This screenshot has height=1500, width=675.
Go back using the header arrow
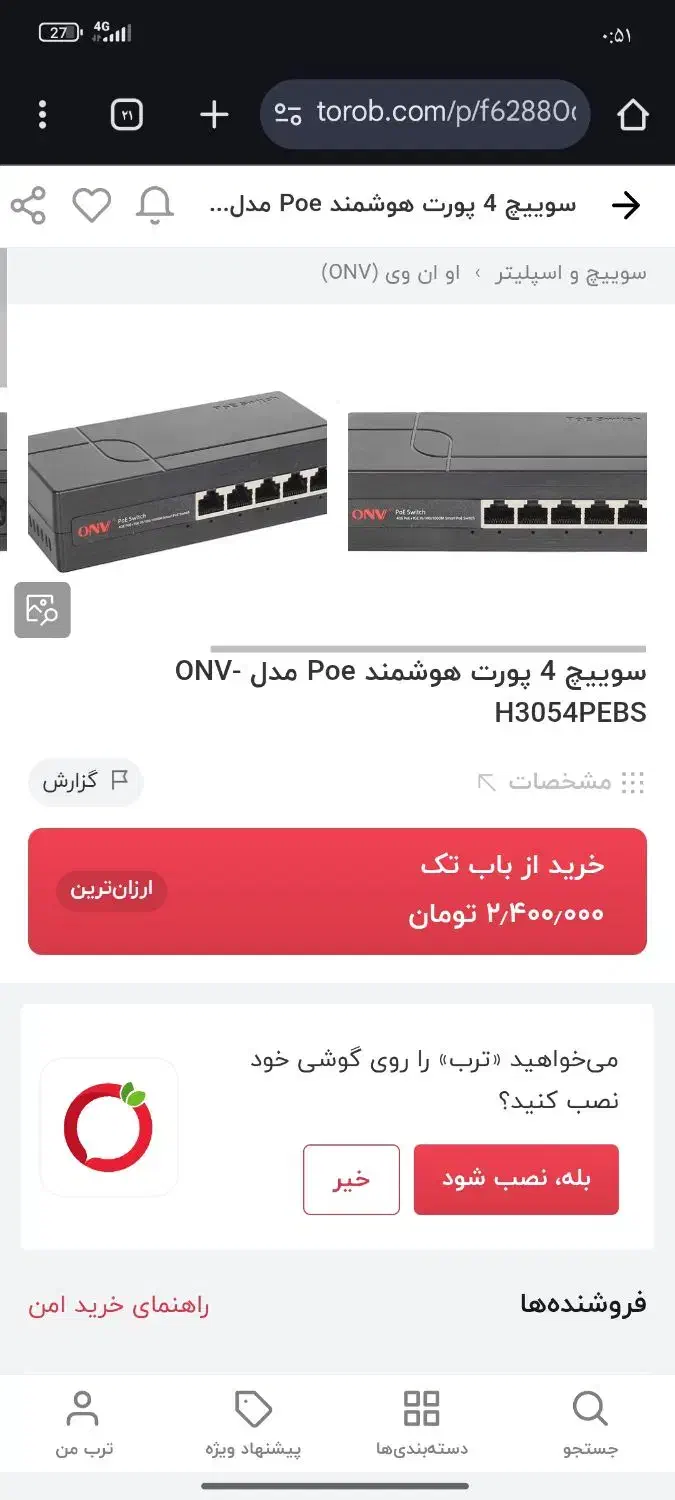pos(626,206)
